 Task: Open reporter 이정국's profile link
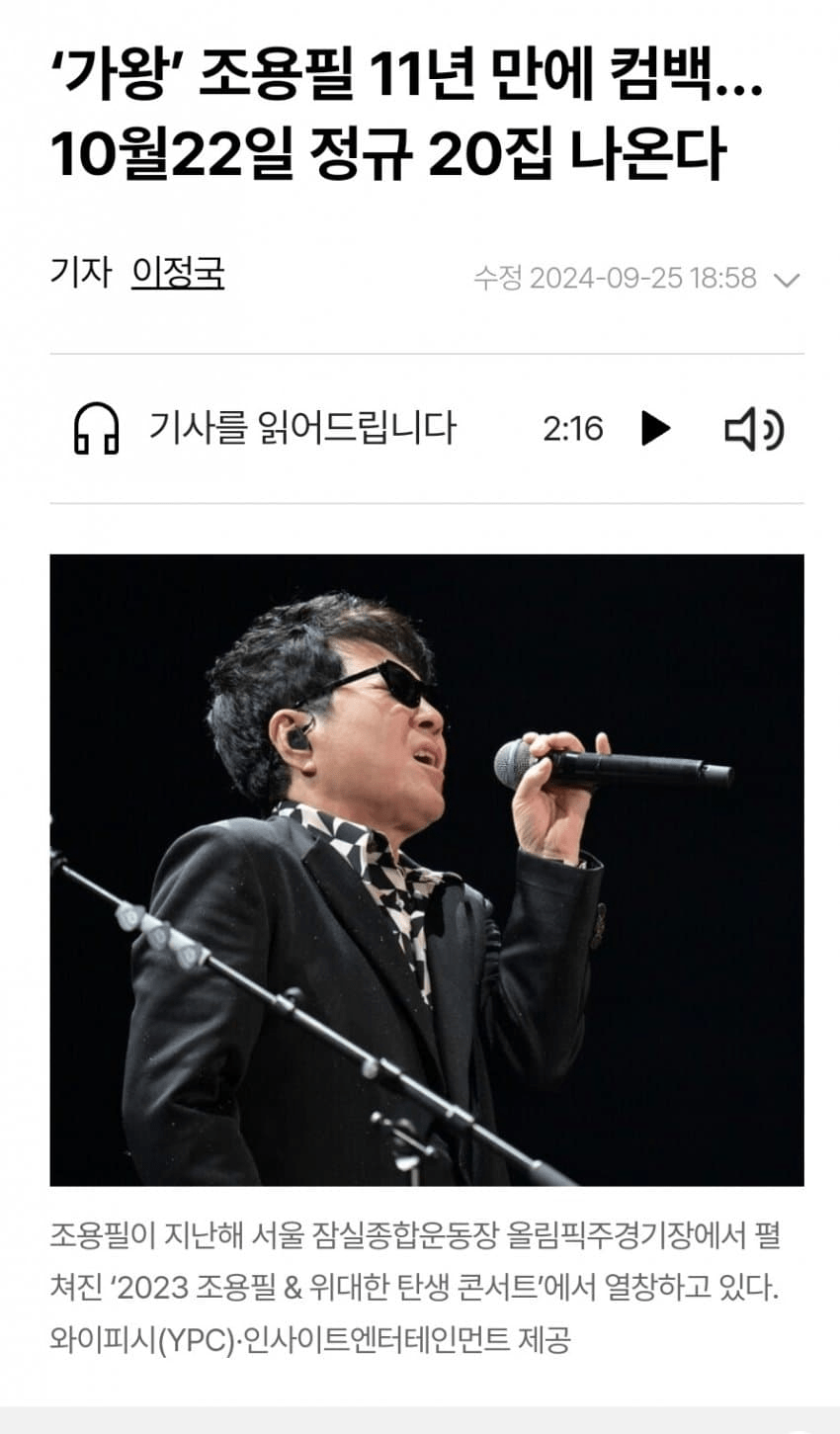[178, 273]
